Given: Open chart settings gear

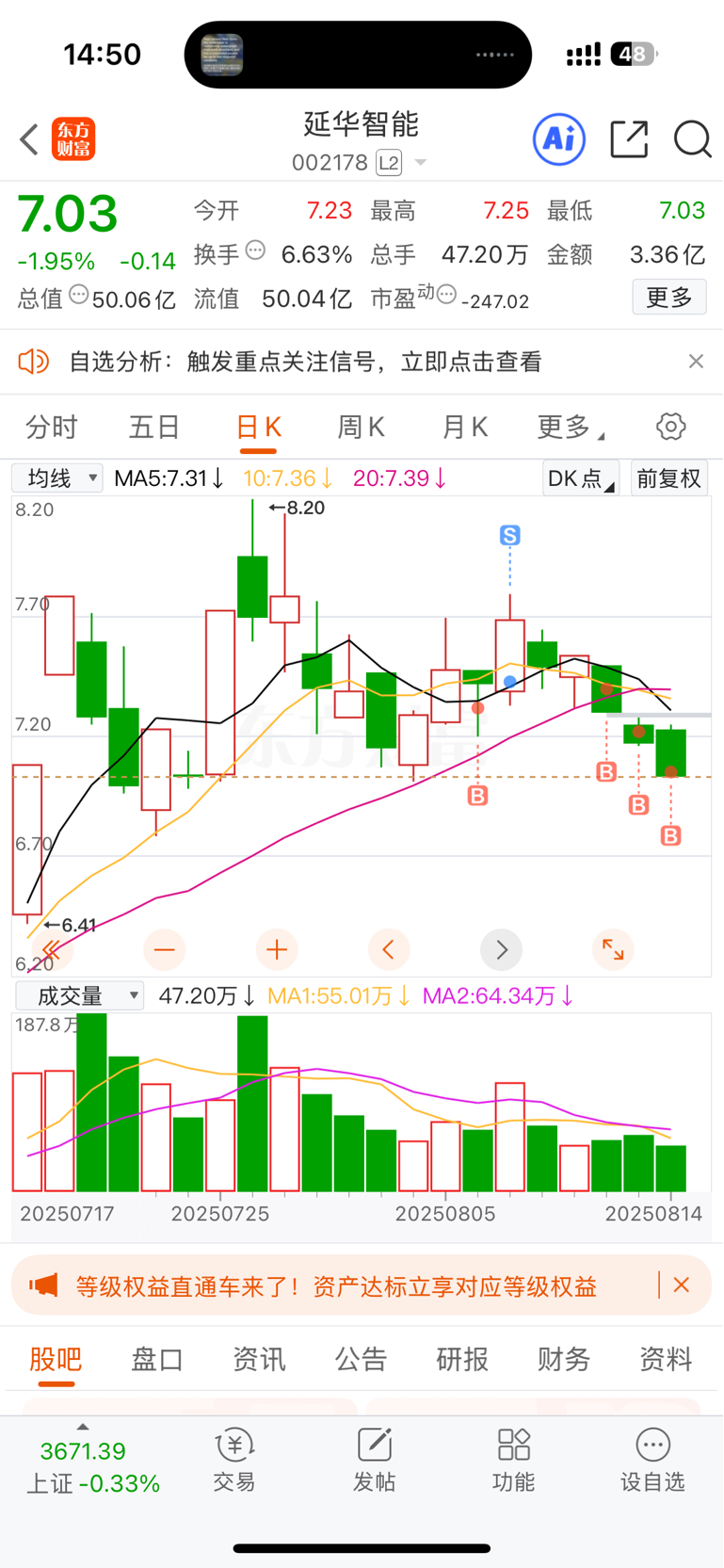Looking at the screenshot, I should coord(670,427).
